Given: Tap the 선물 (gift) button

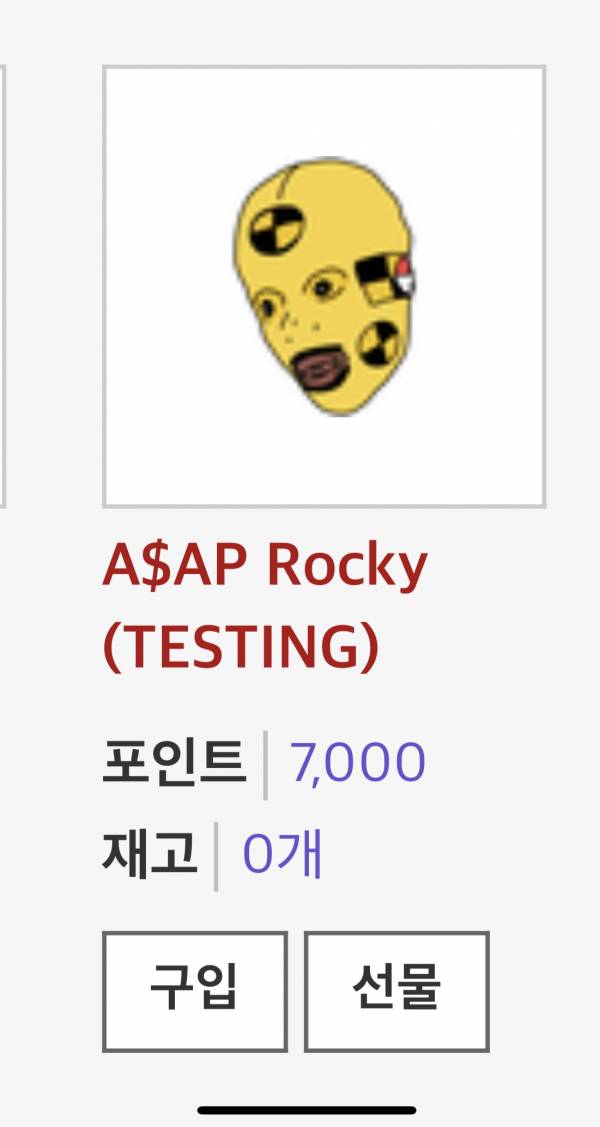Looking at the screenshot, I should (x=396, y=990).
